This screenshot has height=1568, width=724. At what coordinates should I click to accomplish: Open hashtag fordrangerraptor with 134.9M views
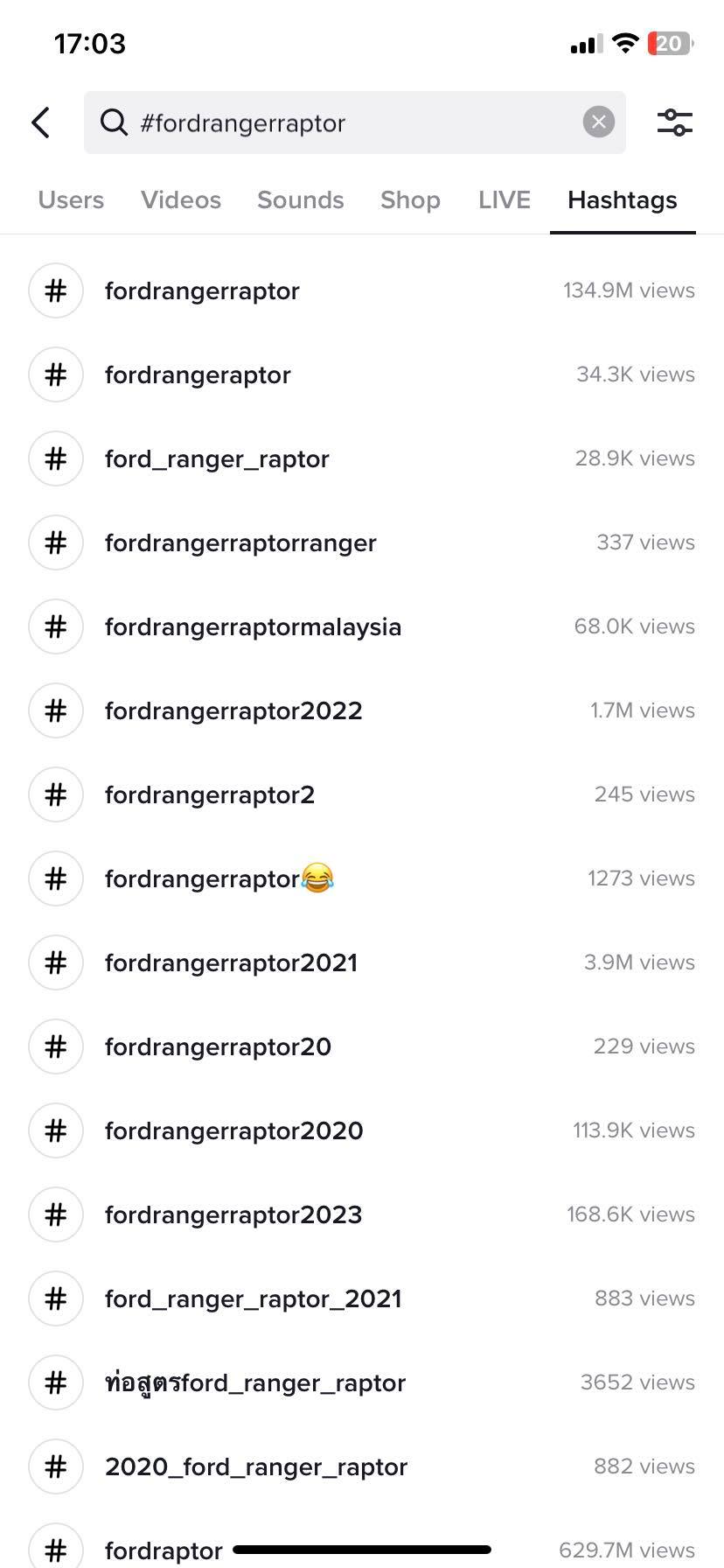pos(362,290)
